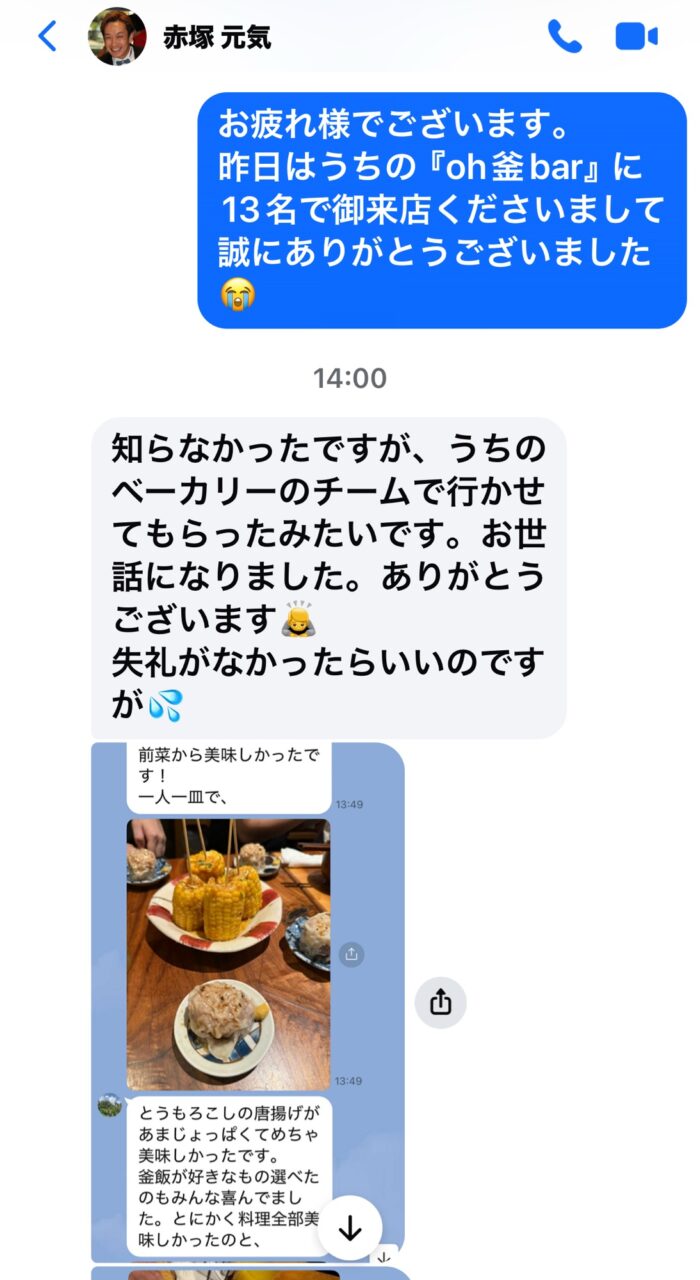Screen dimensions: 700x1280
Task: Go back to the chat list
Action: tap(47, 37)
